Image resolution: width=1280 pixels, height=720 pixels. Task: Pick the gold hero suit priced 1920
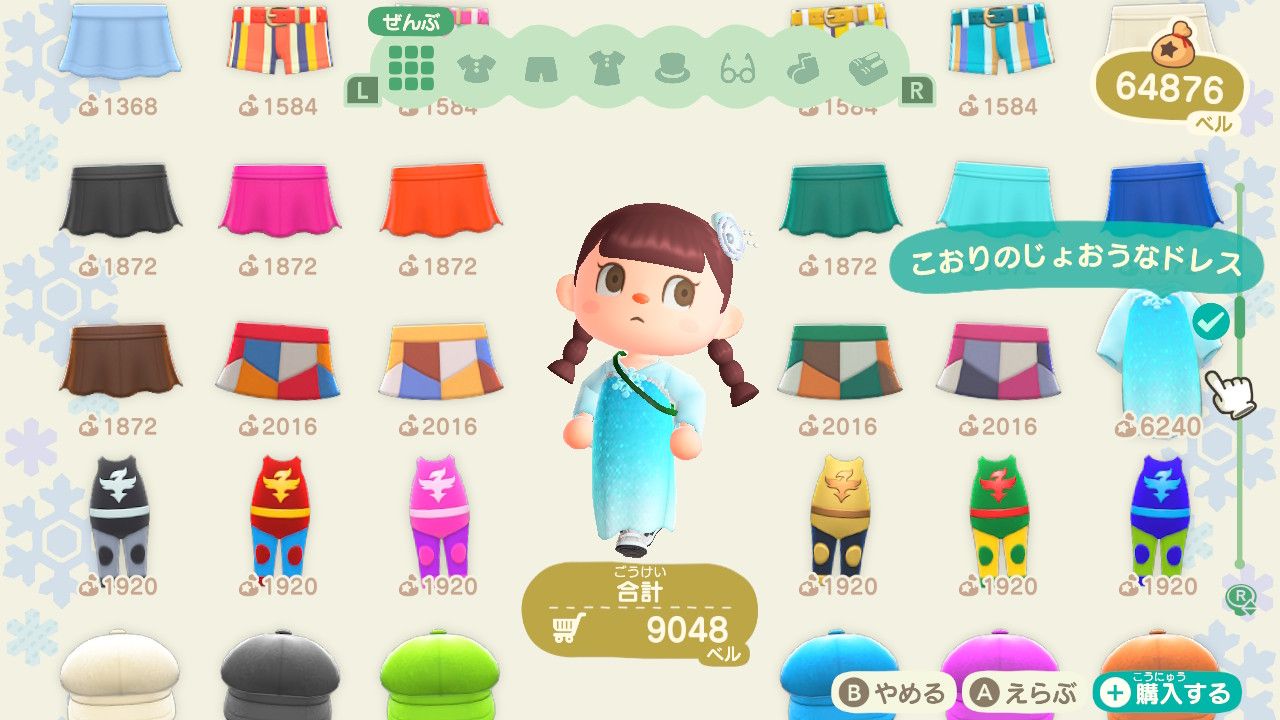point(840,515)
